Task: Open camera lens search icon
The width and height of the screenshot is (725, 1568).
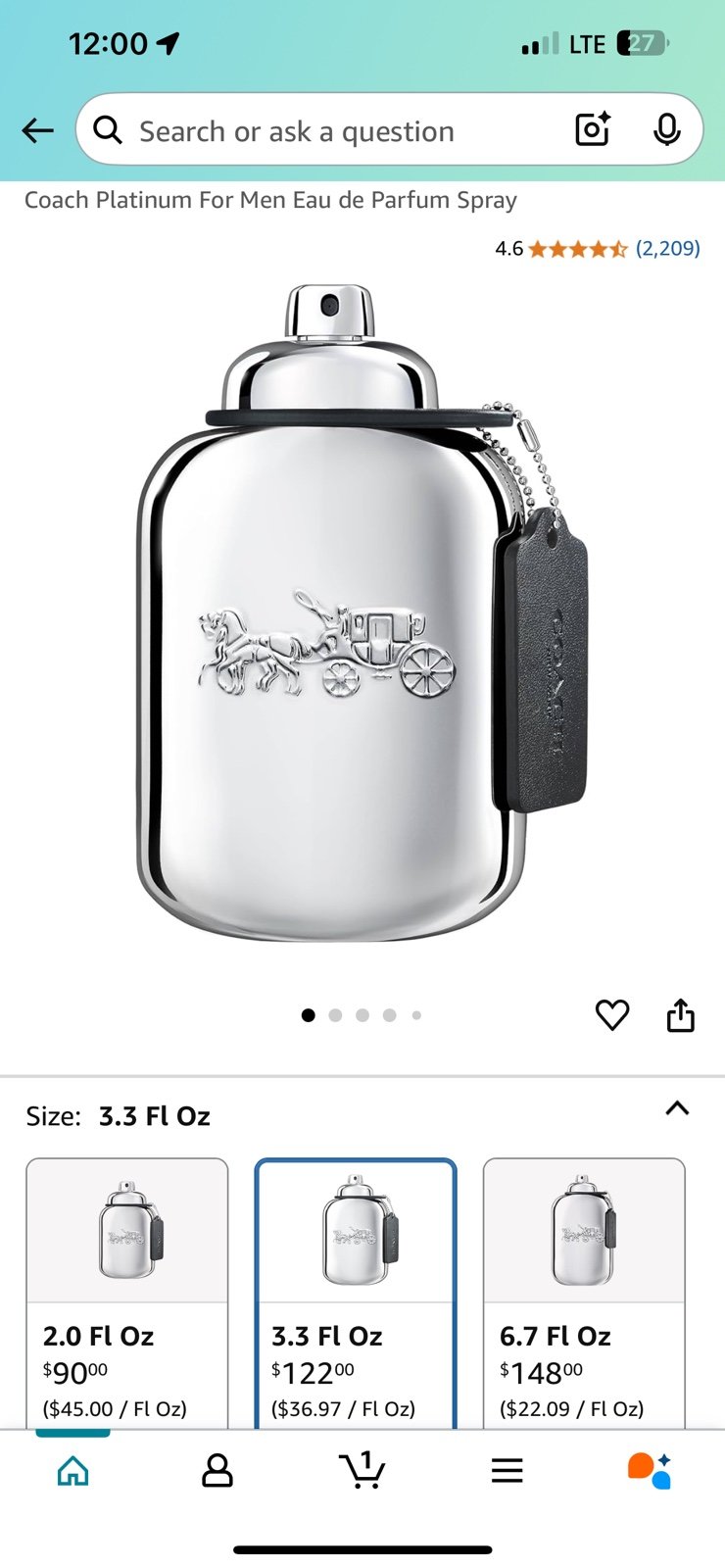Action: click(593, 129)
